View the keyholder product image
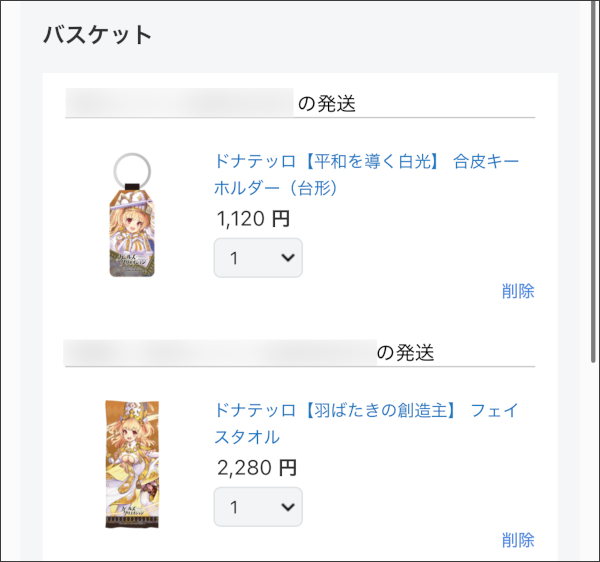 point(132,217)
